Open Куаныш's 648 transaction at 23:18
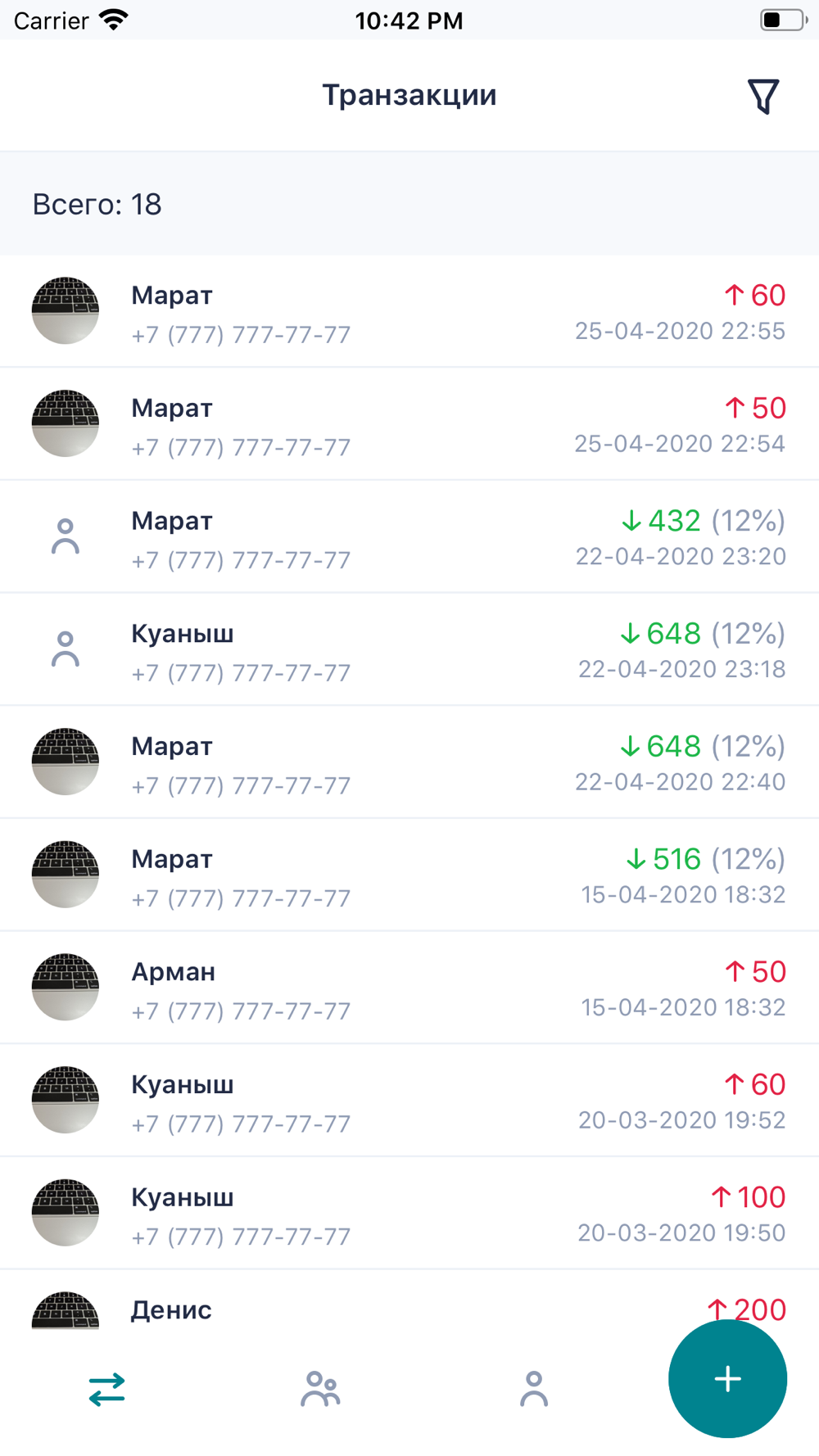This screenshot has height=1456, width=819. point(409,650)
